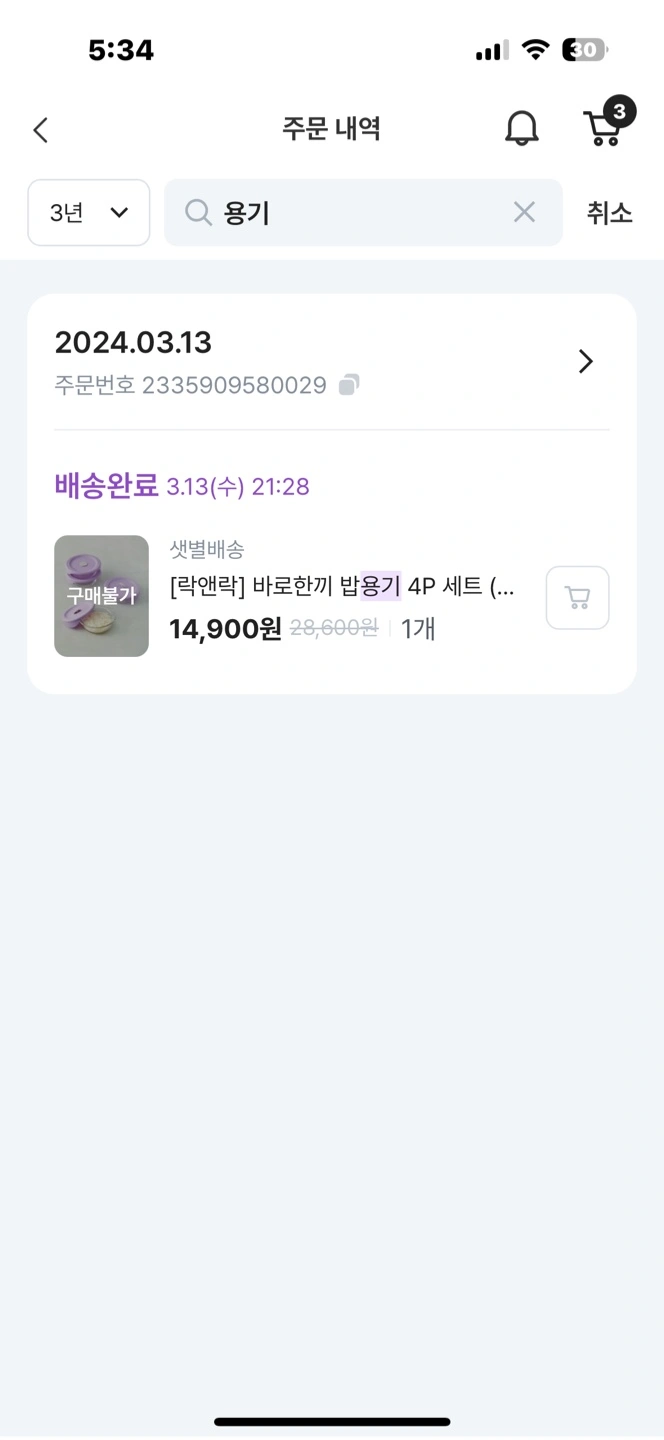Viewport: 664px width, 1440px height.
Task: Go back from the order history
Action: click(40, 130)
